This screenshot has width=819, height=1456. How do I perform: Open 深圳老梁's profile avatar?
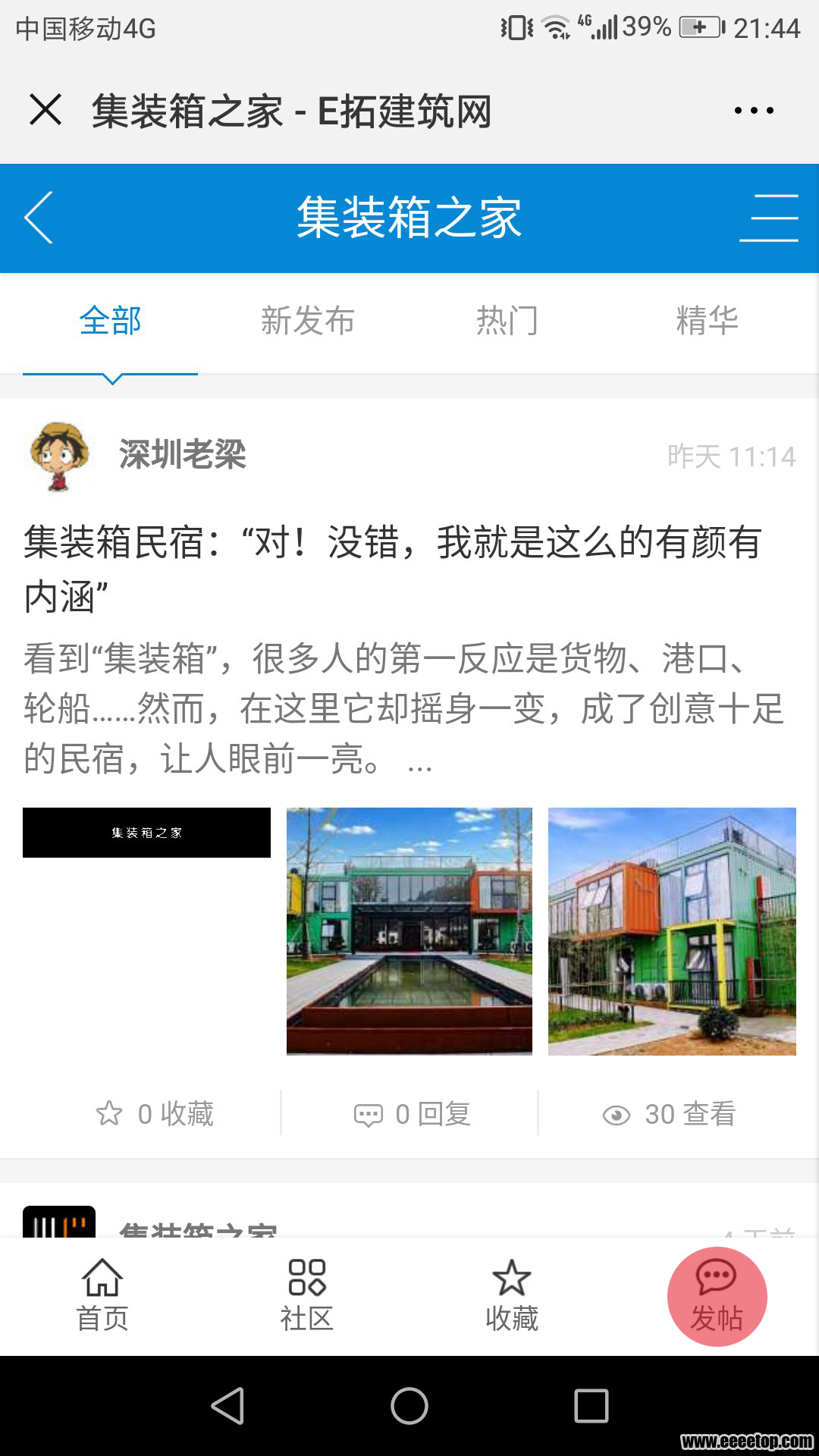click(x=59, y=456)
